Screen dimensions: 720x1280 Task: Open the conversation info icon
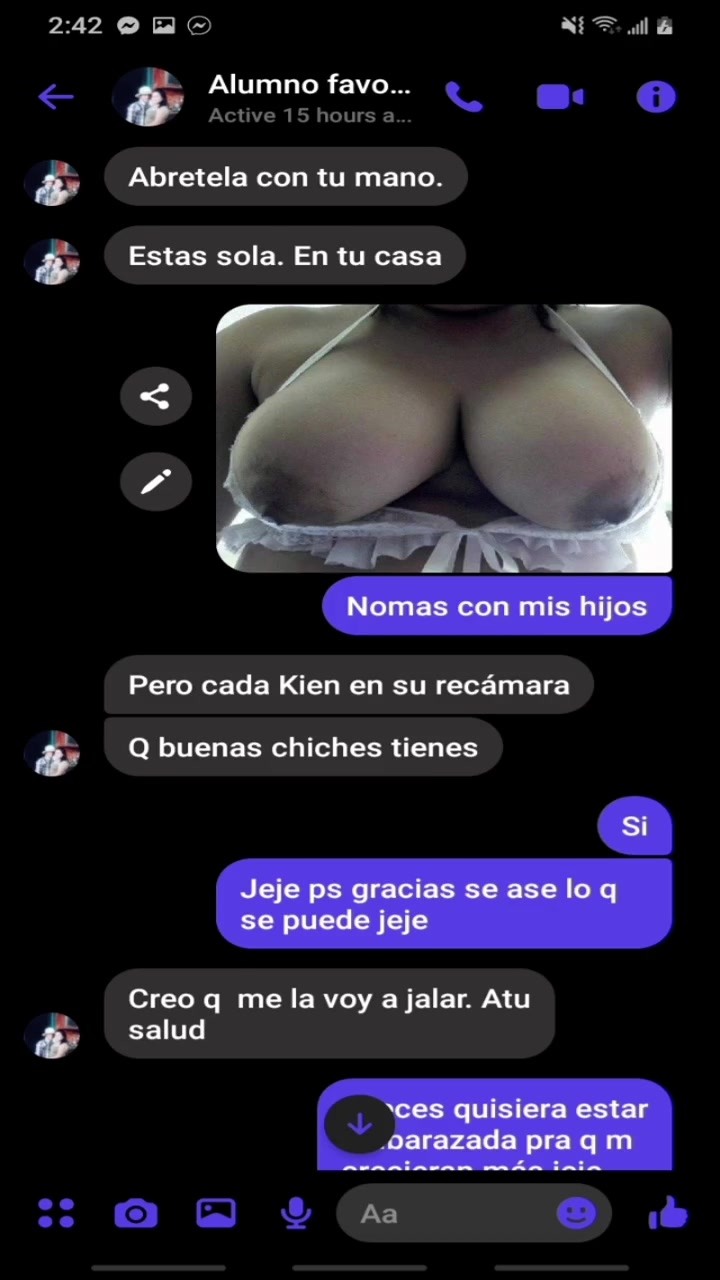tap(656, 97)
